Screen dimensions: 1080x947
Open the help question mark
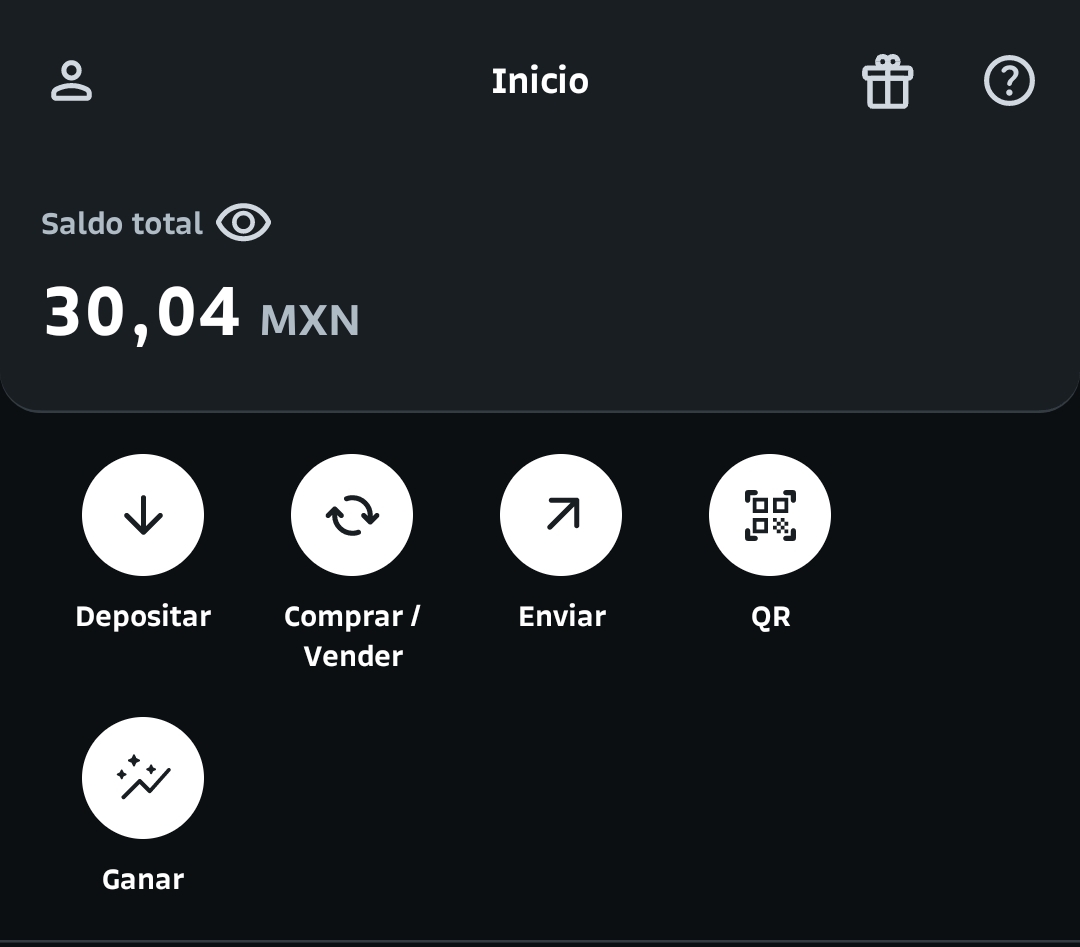[1009, 81]
